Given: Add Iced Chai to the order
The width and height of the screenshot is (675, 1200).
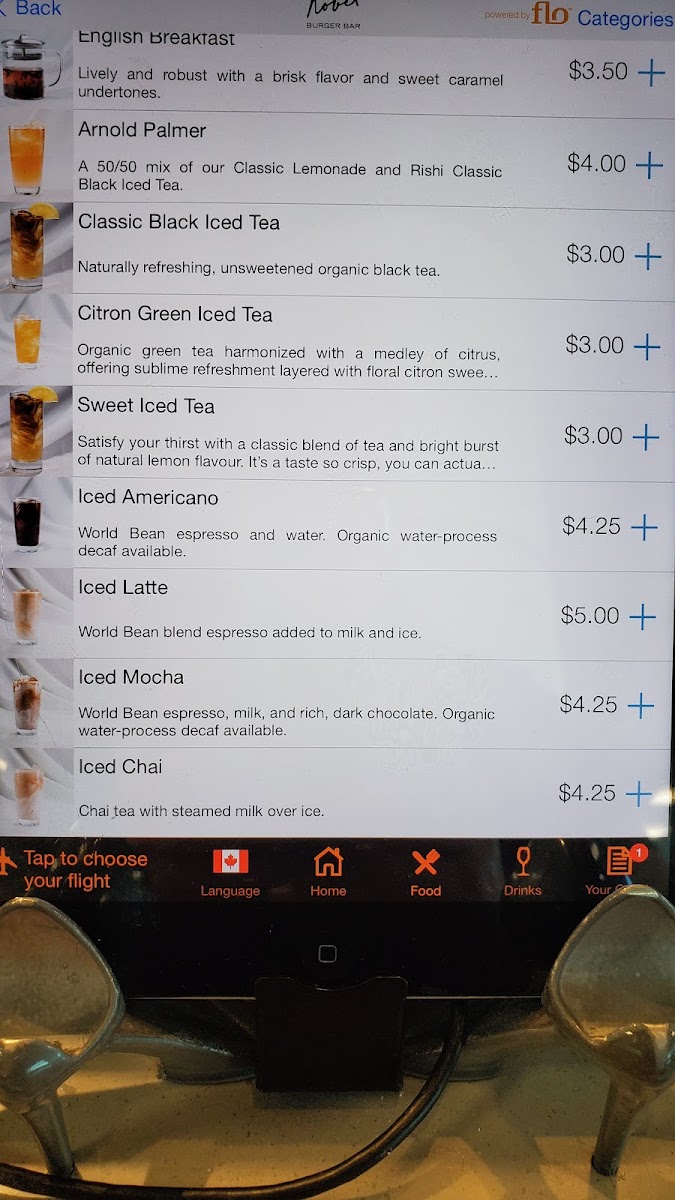Looking at the screenshot, I should (x=639, y=794).
